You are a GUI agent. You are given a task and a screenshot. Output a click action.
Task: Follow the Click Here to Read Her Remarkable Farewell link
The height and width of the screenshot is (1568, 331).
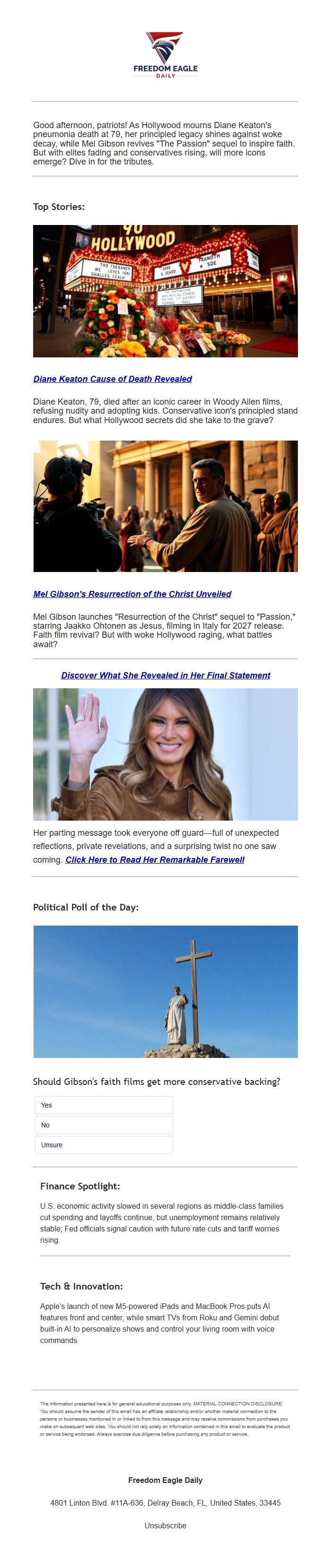tap(155, 859)
